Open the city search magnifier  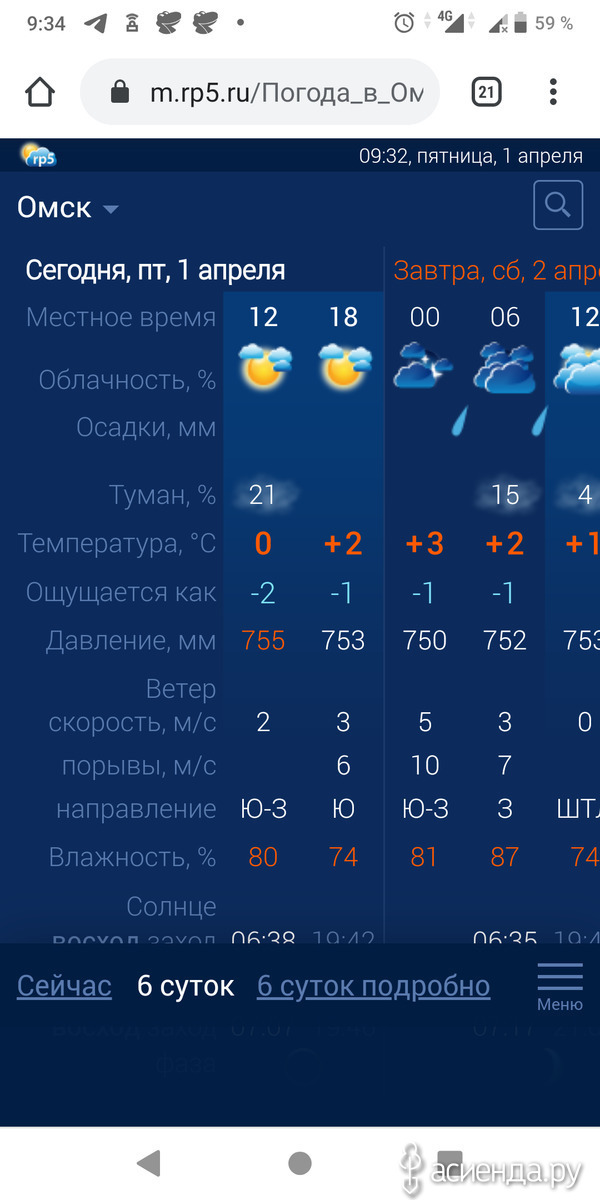pos(558,207)
